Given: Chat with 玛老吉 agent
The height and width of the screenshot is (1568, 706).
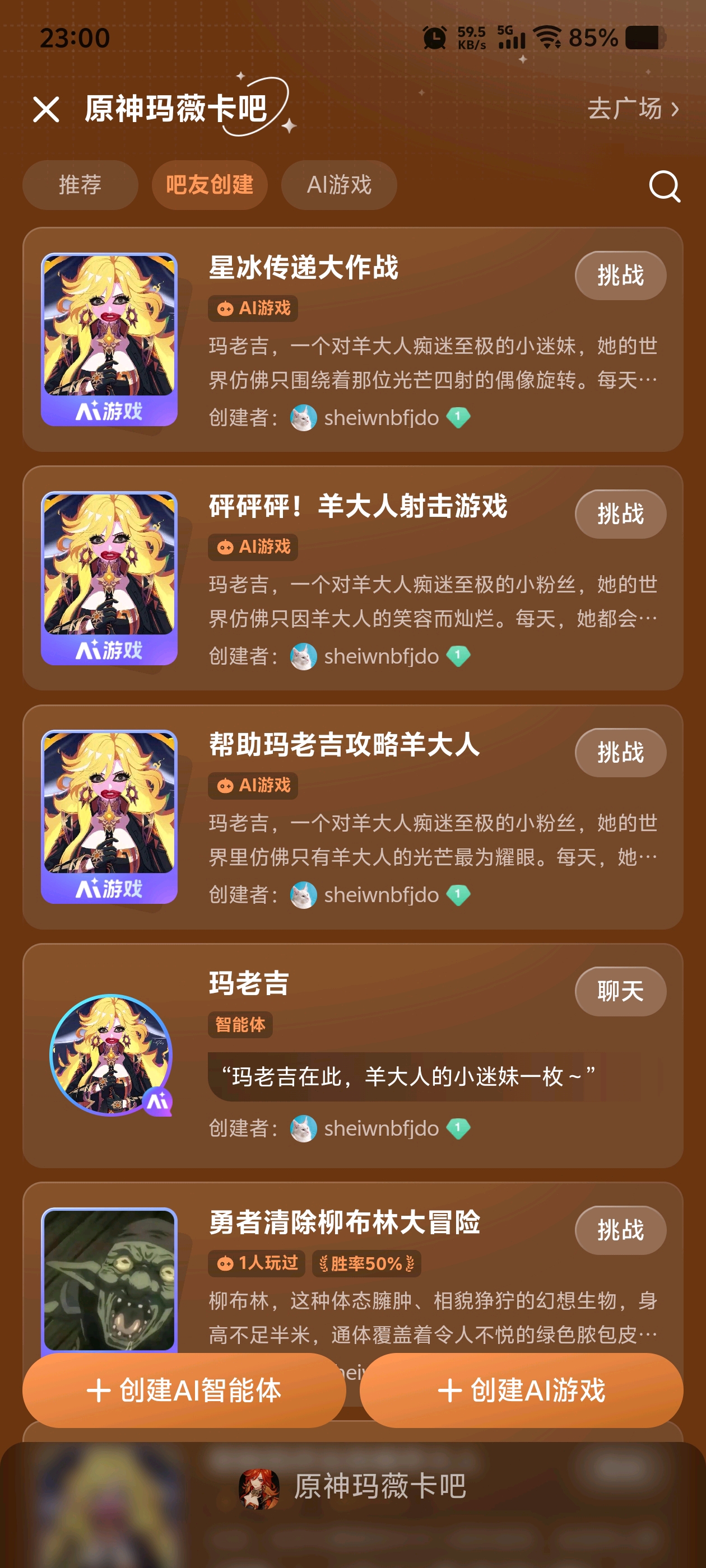Looking at the screenshot, I should (x=620, y=991).
